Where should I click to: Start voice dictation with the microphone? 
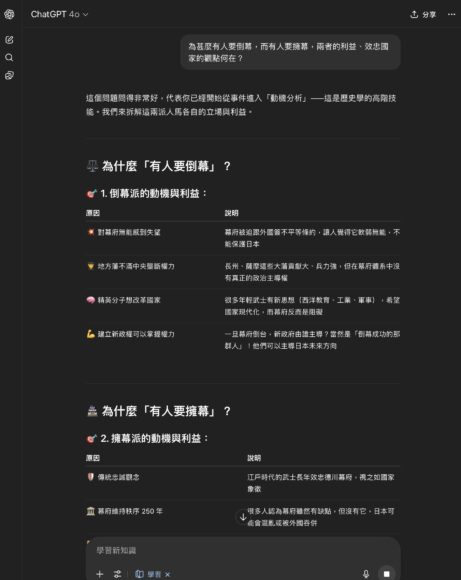click(x=366, y=574)
